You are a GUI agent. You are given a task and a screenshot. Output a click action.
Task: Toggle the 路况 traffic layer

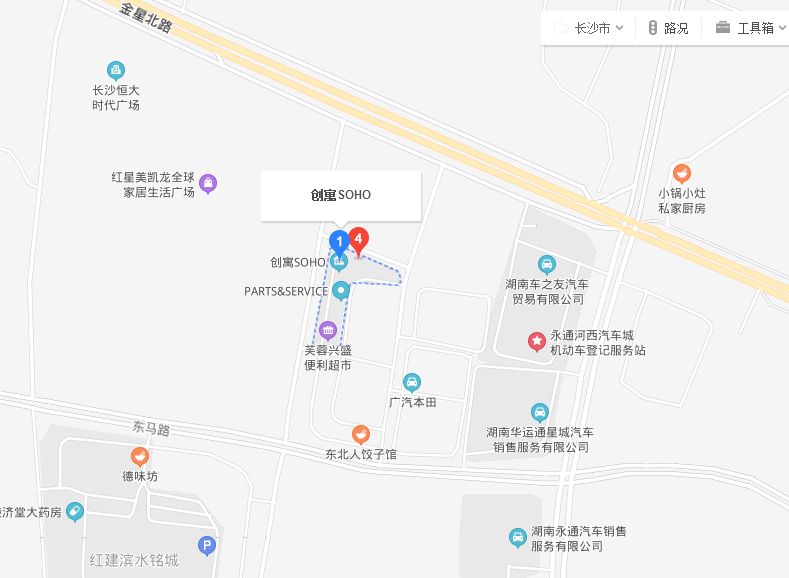[668, 28]
